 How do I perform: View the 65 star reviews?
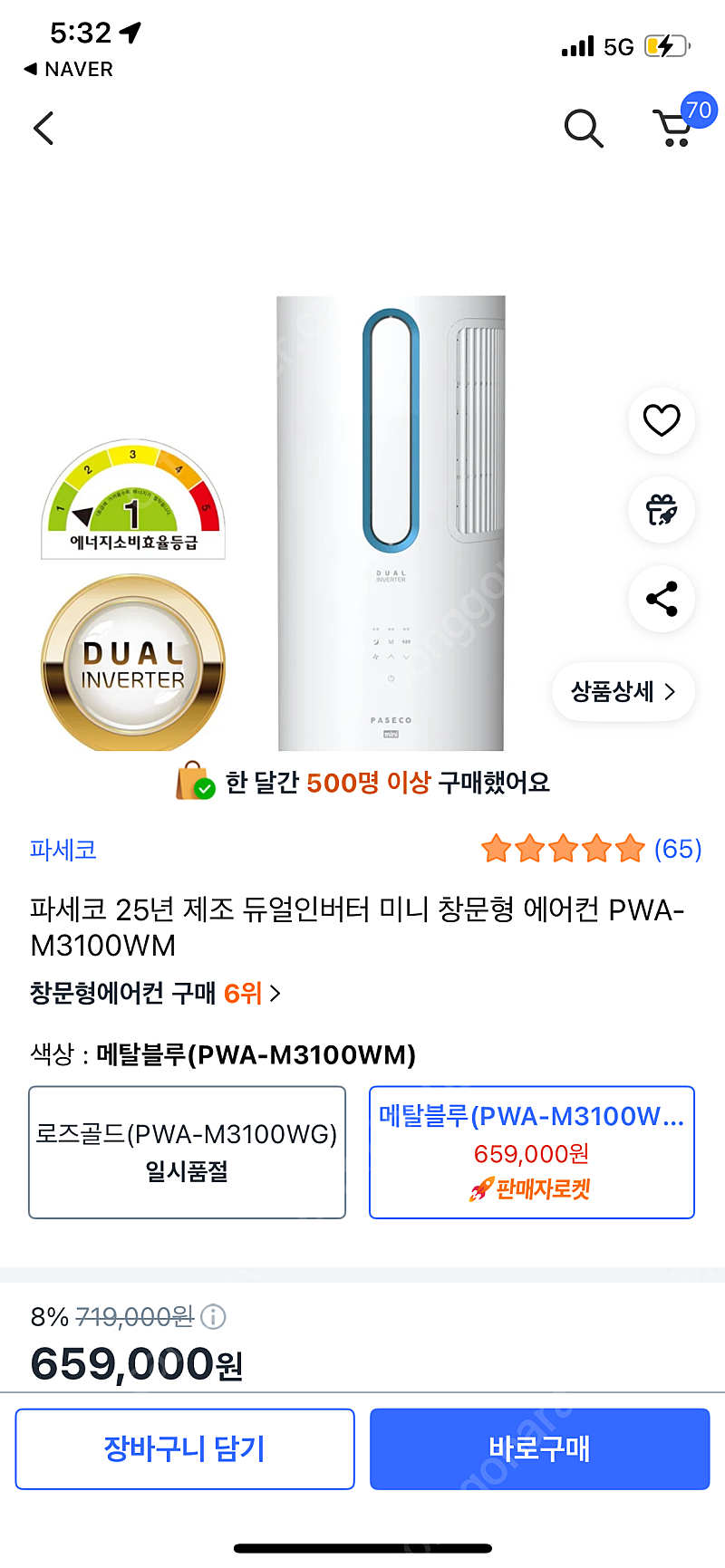(x=591, y=849)
